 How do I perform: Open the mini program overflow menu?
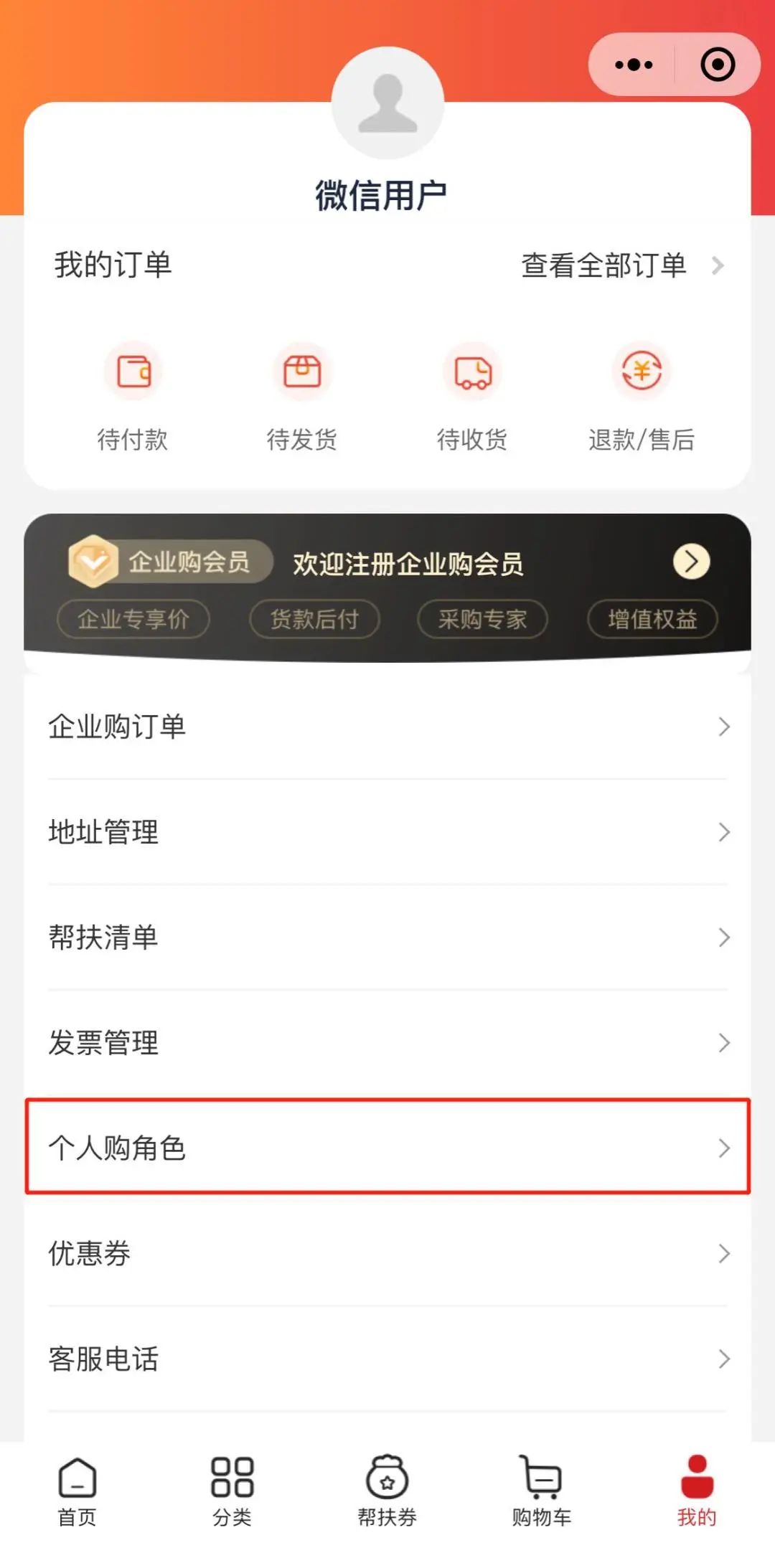click(634, 65)
